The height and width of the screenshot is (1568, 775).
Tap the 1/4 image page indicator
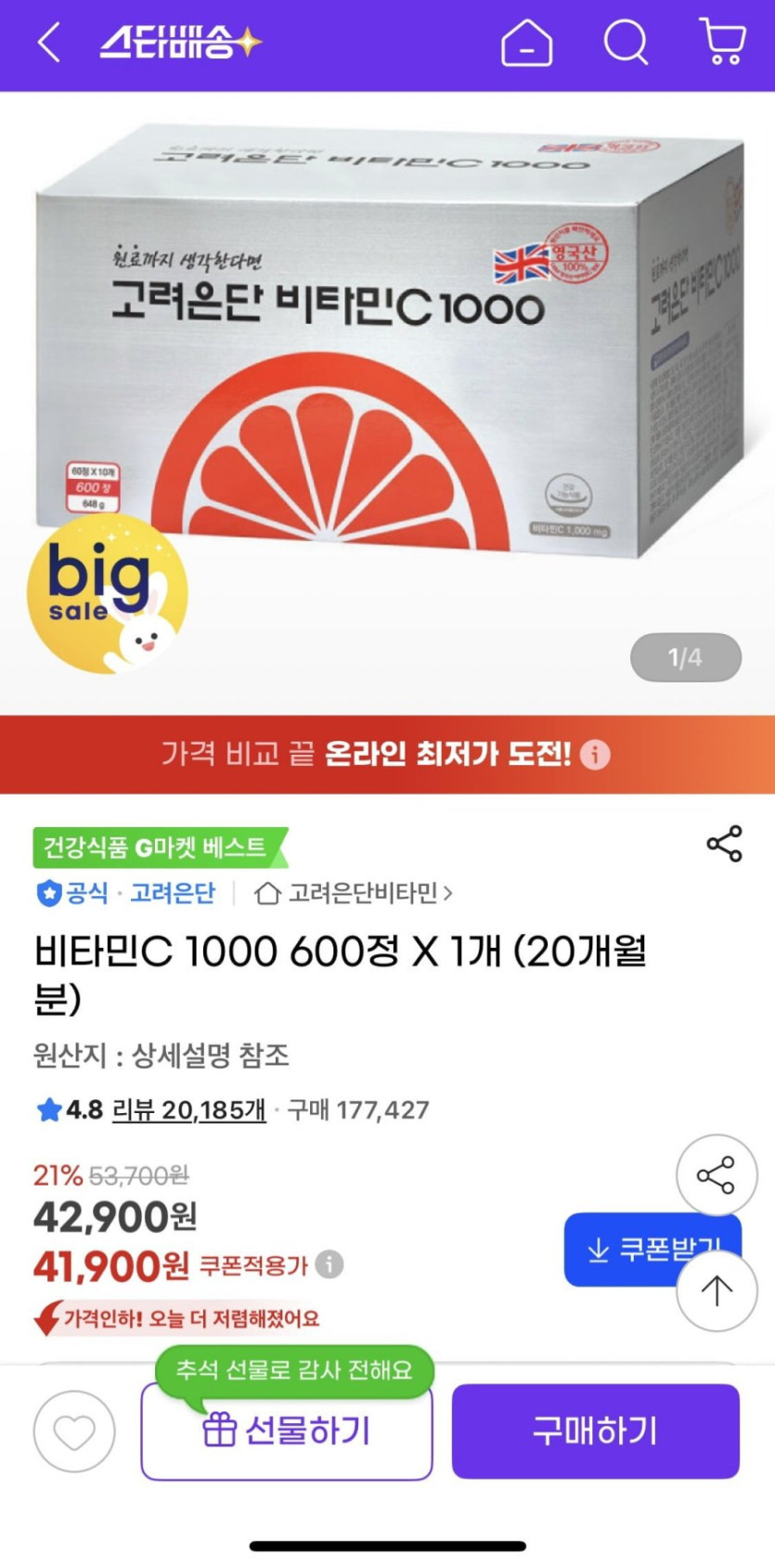(x=686, y=657)
